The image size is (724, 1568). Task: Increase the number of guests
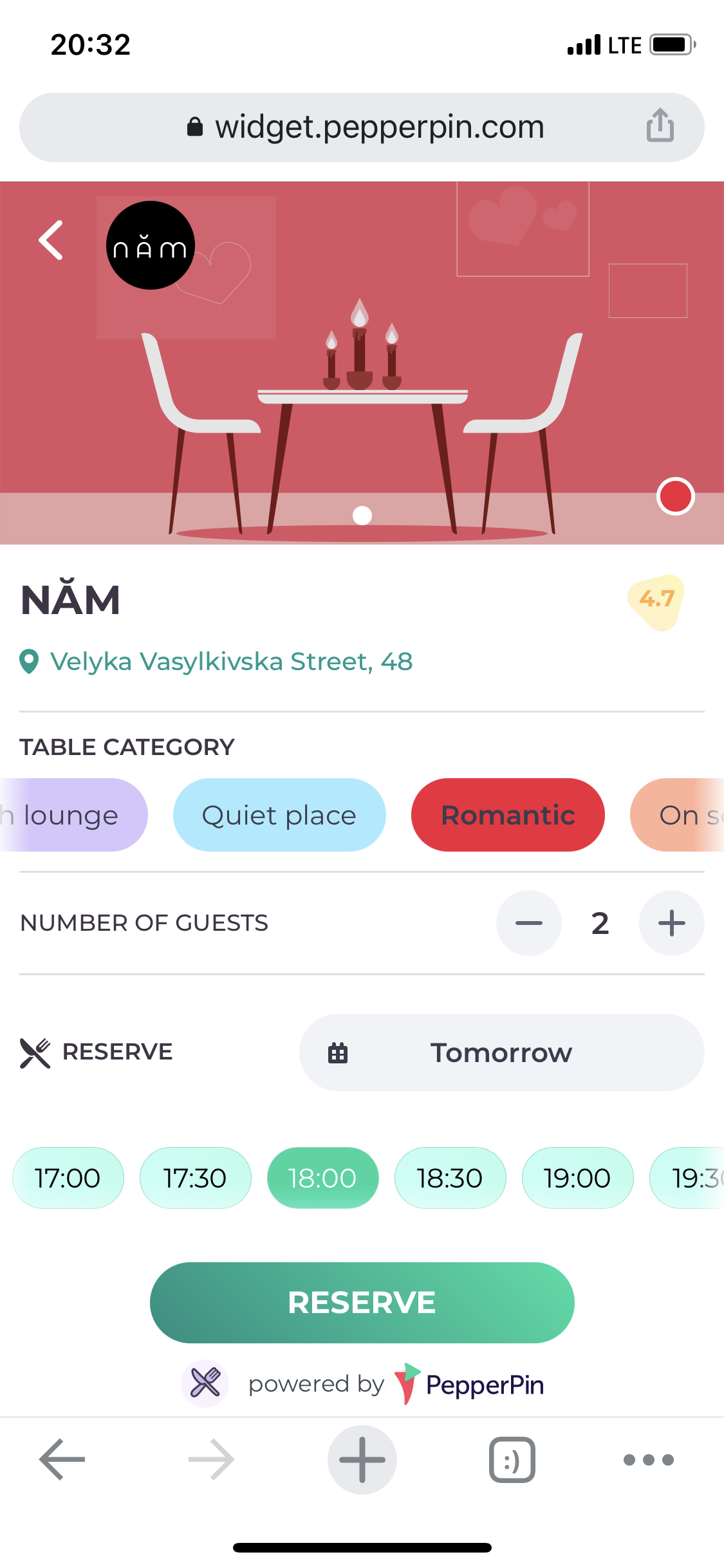click(671, 923)
